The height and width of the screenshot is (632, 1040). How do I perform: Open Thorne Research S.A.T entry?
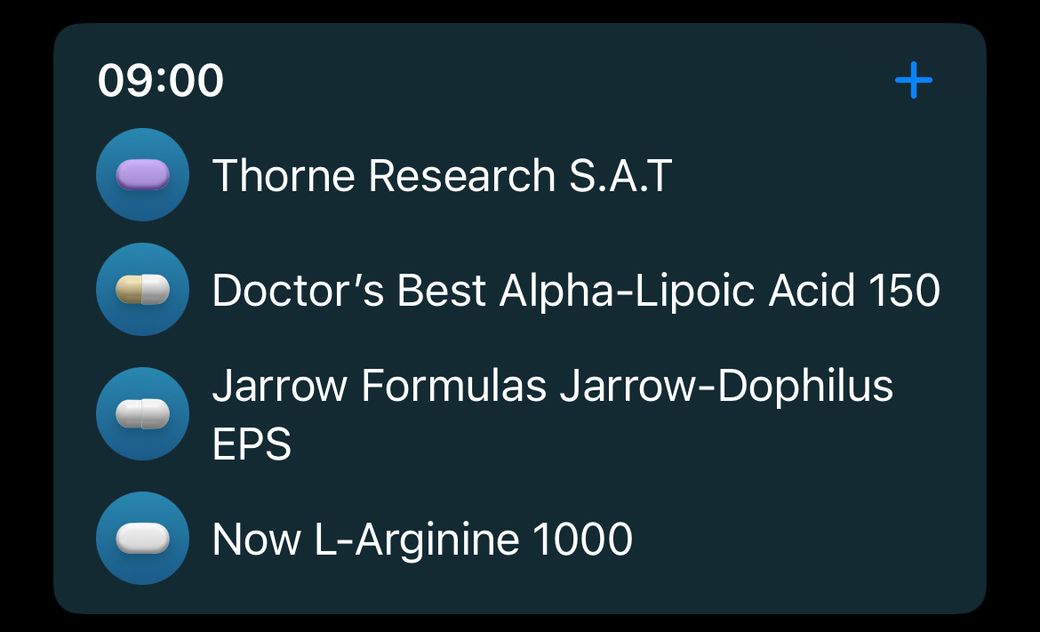pos(441,176)
